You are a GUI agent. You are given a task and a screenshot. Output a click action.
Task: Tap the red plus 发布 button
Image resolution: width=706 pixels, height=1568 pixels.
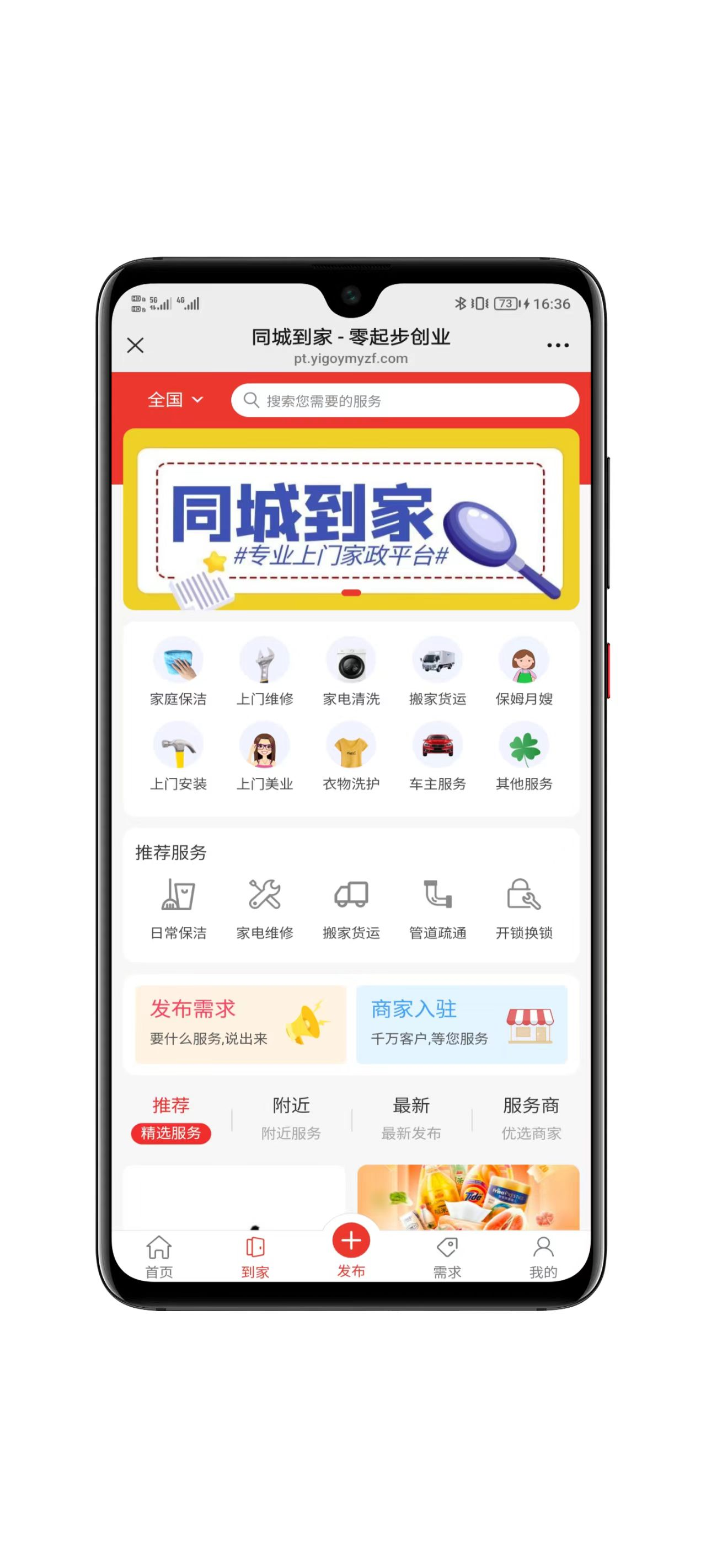(351, 1242)
